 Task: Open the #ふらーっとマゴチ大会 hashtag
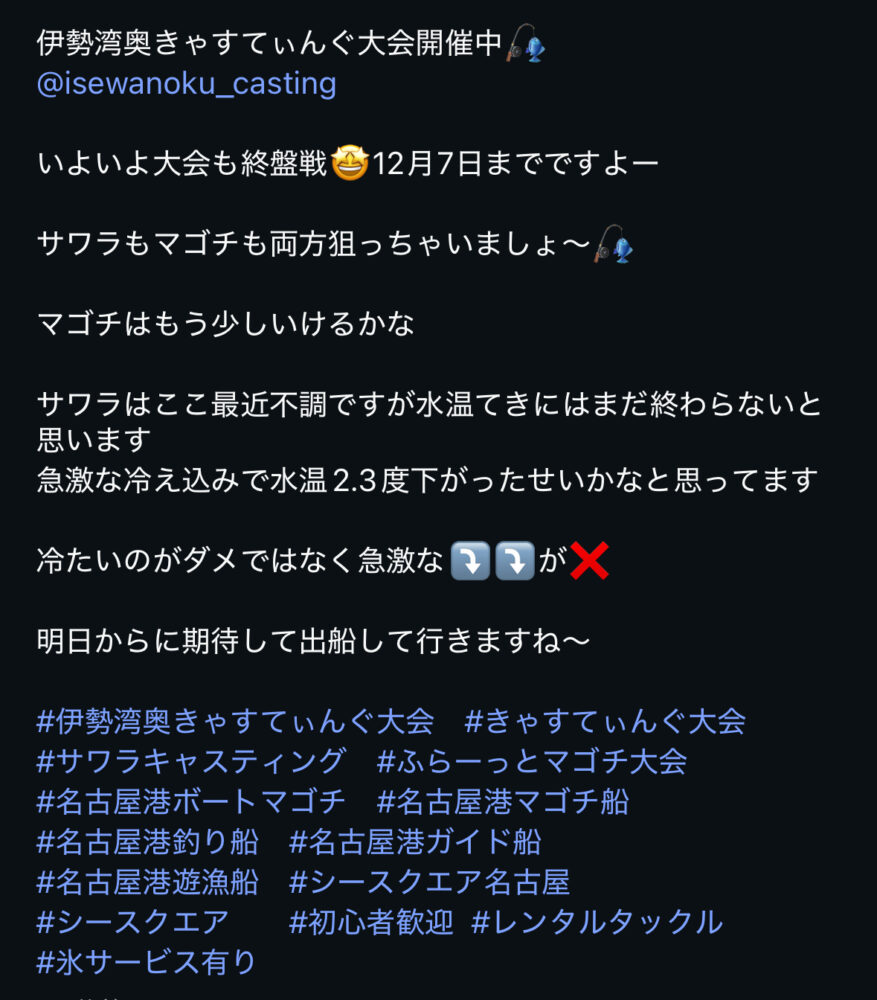point(531,761)
